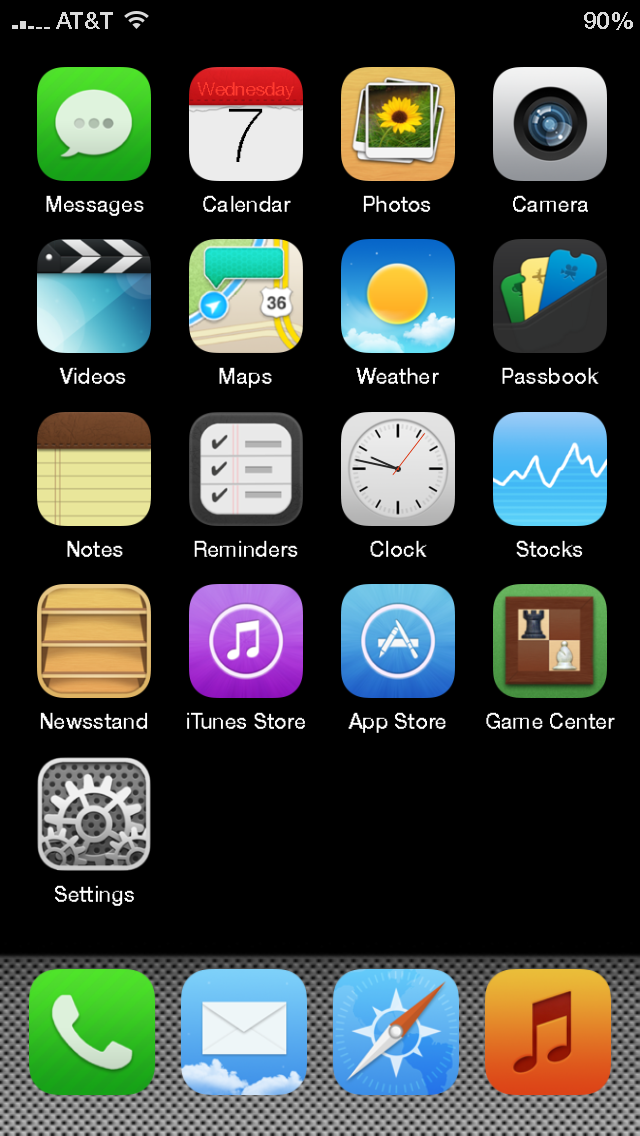Open the Messages app
Viewport: 640px width, 1136px height.
[x=94, y=124]
